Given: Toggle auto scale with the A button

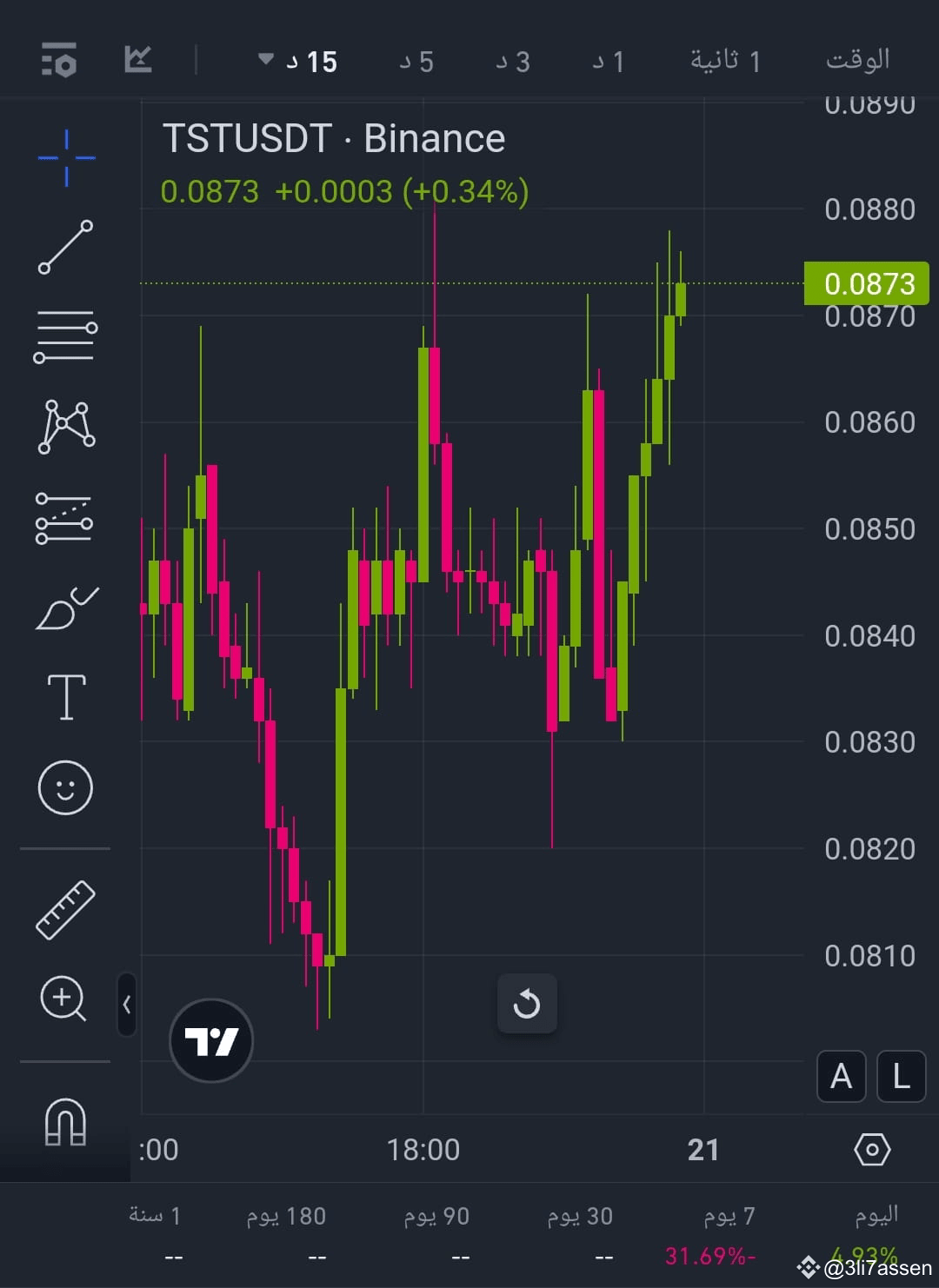Looking at the screenshot, I should [x=840, y=1077].
